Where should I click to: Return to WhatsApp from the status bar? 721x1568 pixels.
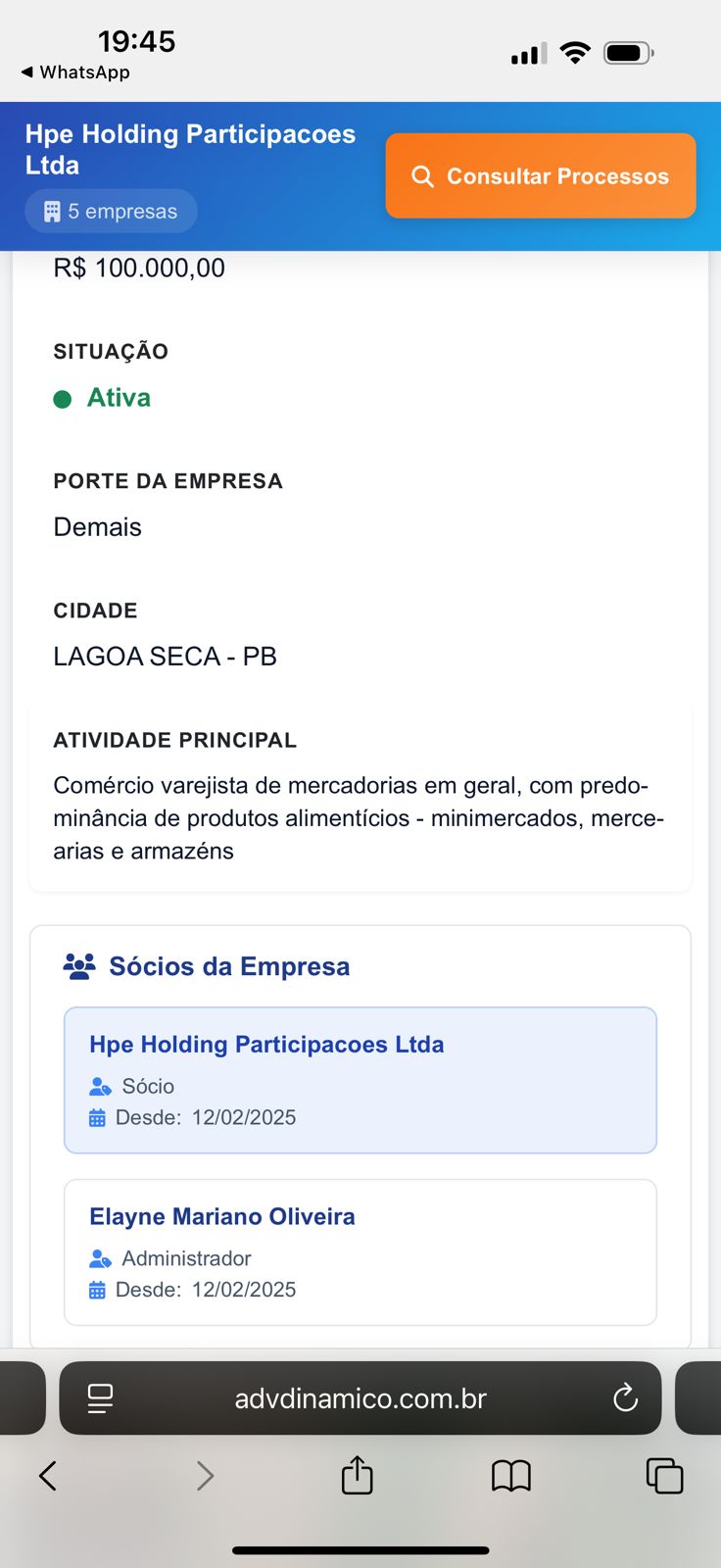click(x=74, y=73)
